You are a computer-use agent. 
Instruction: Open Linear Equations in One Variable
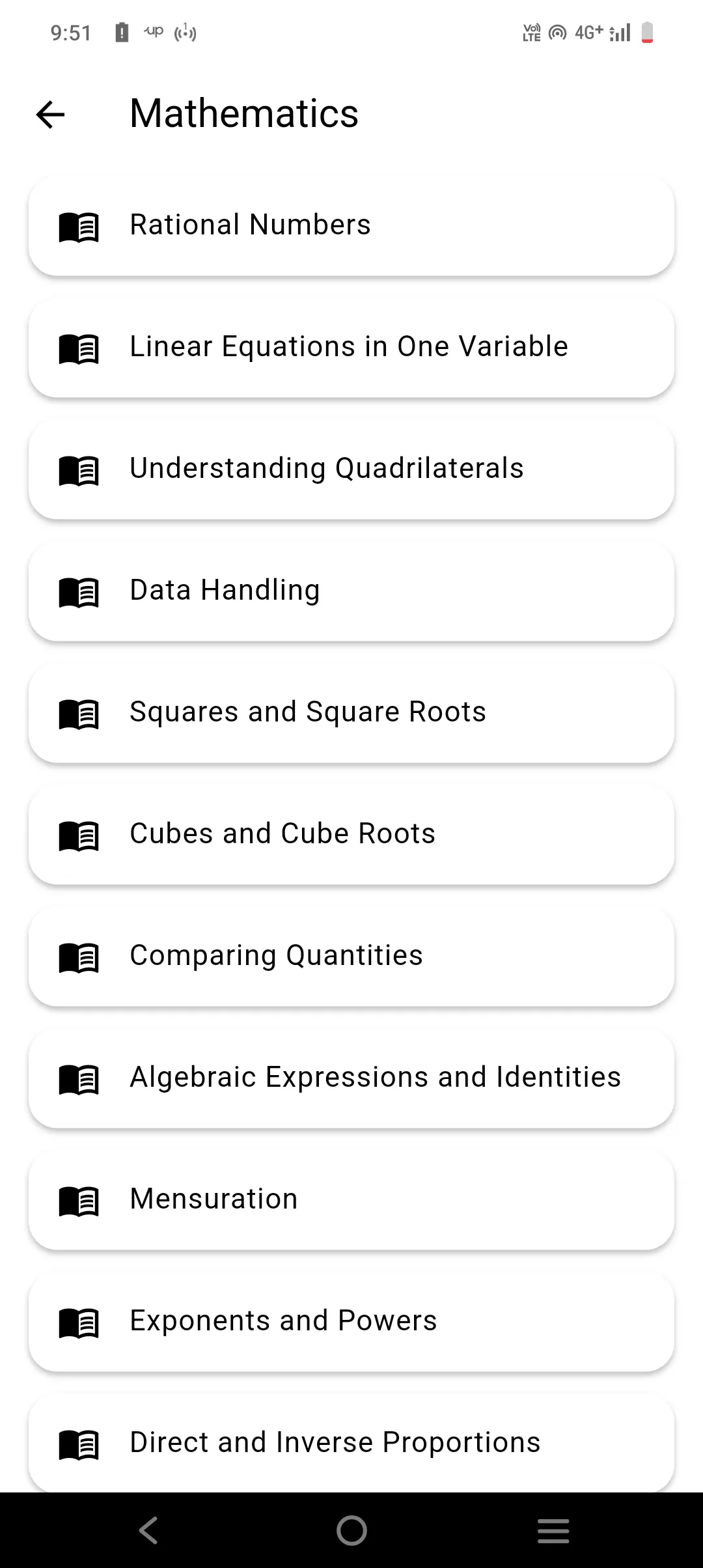[x=351, y=347]
